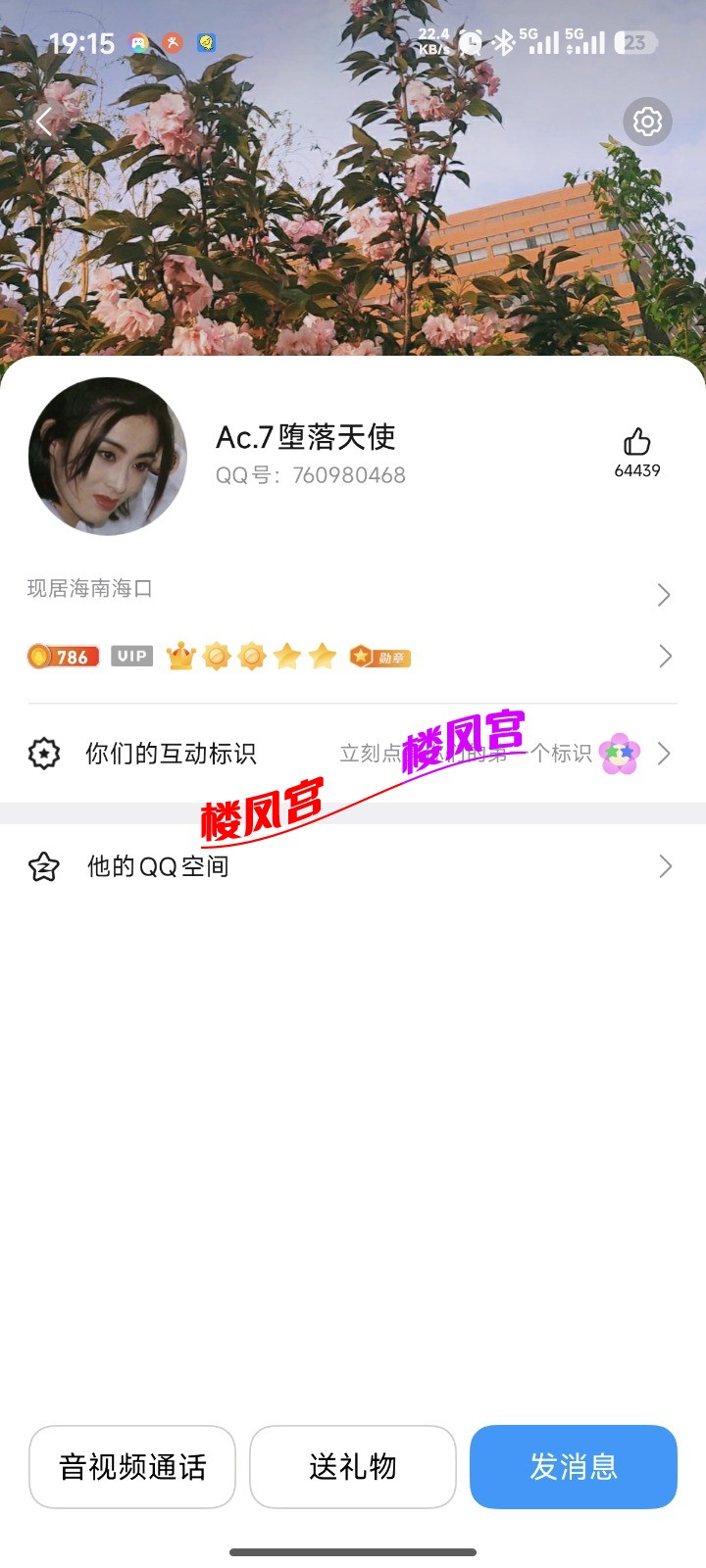The height and width of the screenshot is (1568, 706).
Task: Open the crown VIP level icon
Action: click(x=180, y=656)
